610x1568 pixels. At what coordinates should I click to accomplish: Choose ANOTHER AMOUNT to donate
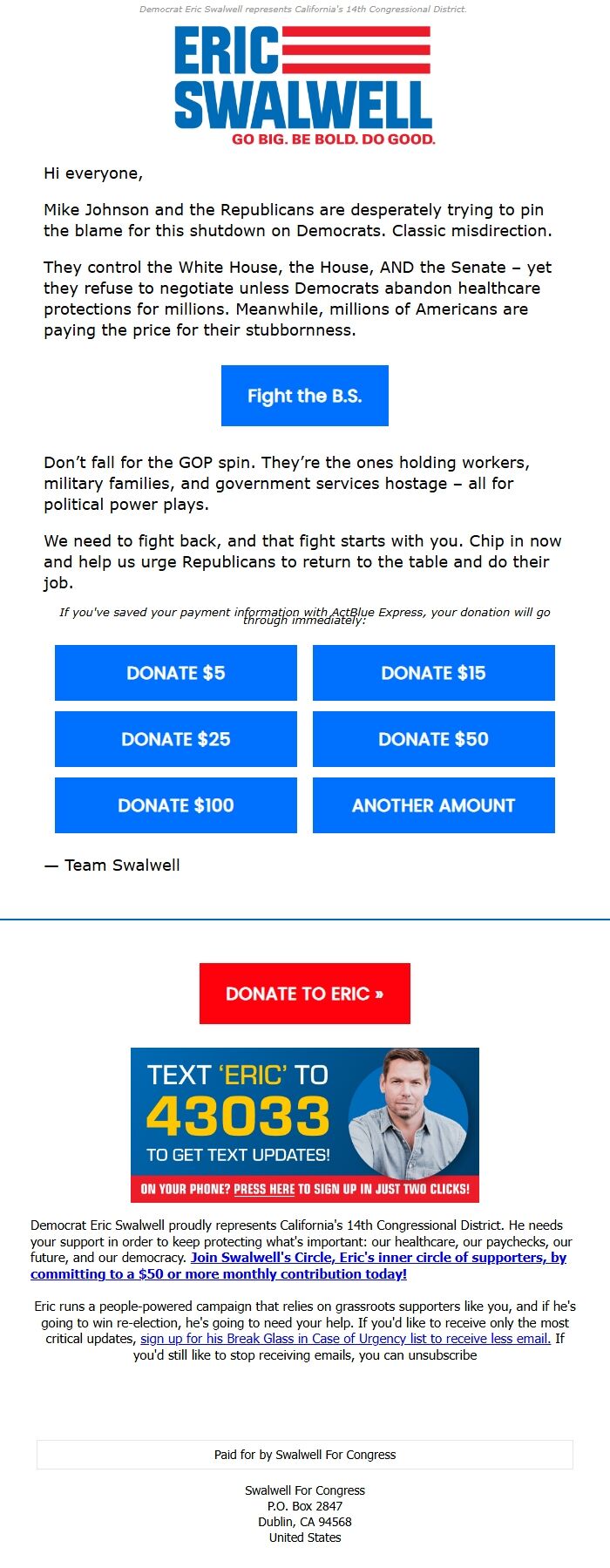(433, 805)
